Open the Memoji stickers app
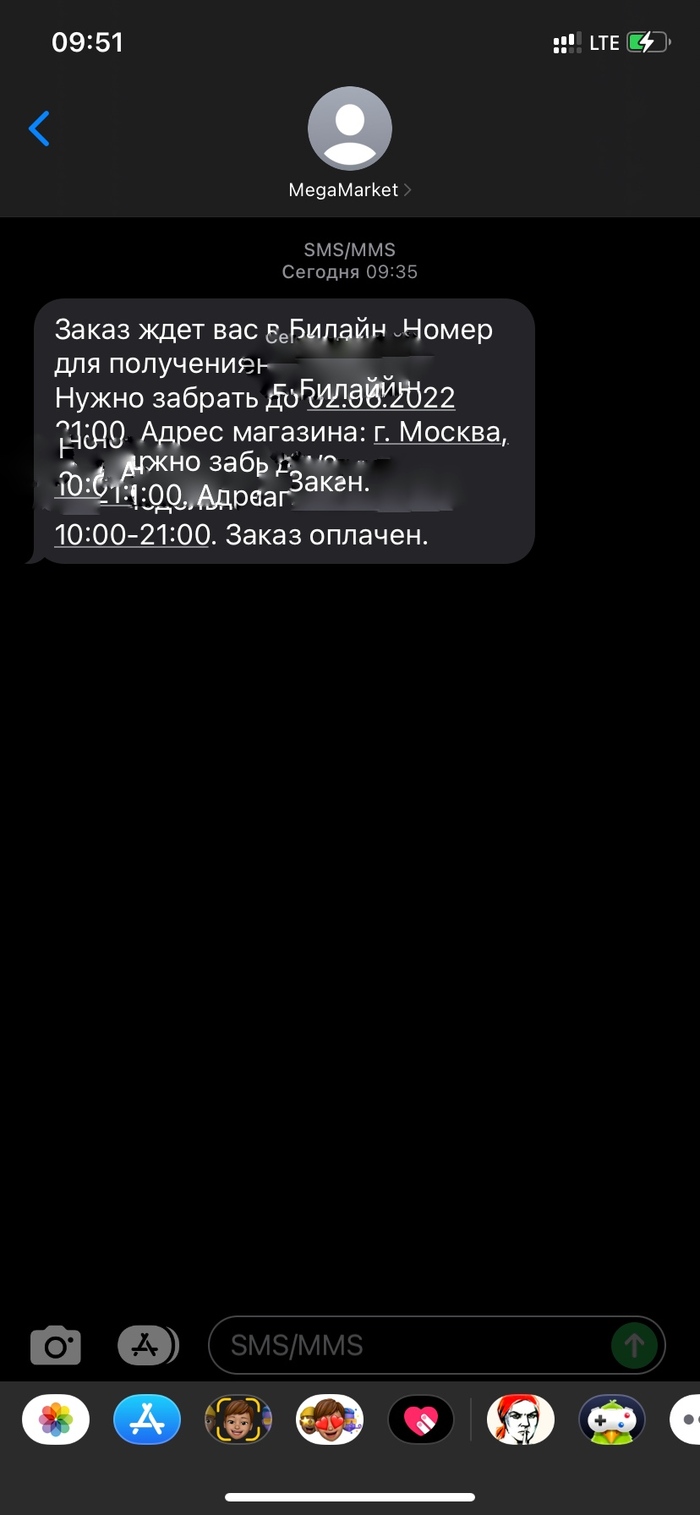700x1515 pixels. coord(329,1419)
